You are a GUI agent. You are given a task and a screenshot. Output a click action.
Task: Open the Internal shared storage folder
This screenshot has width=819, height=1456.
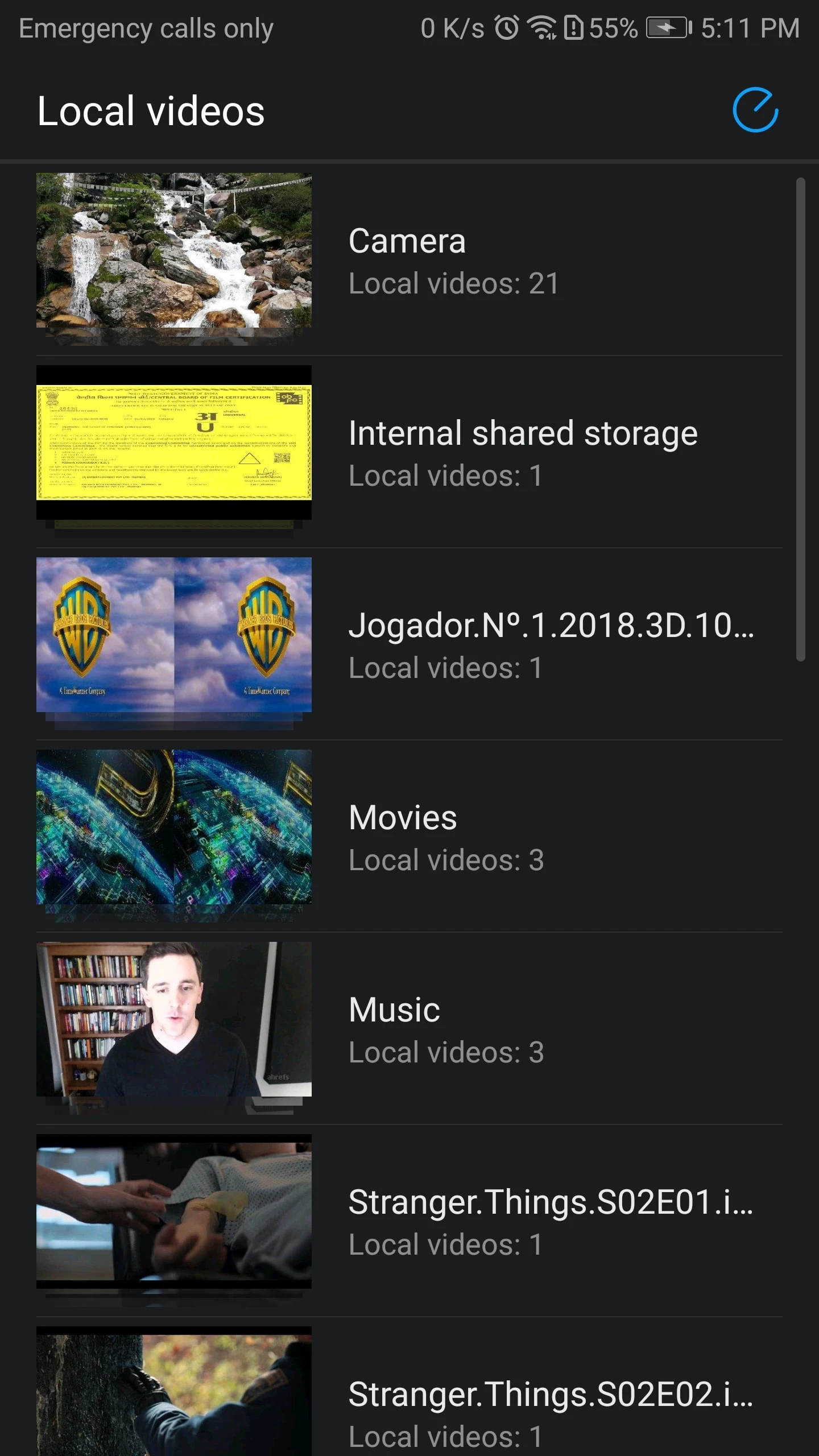[x=409, y=452]
